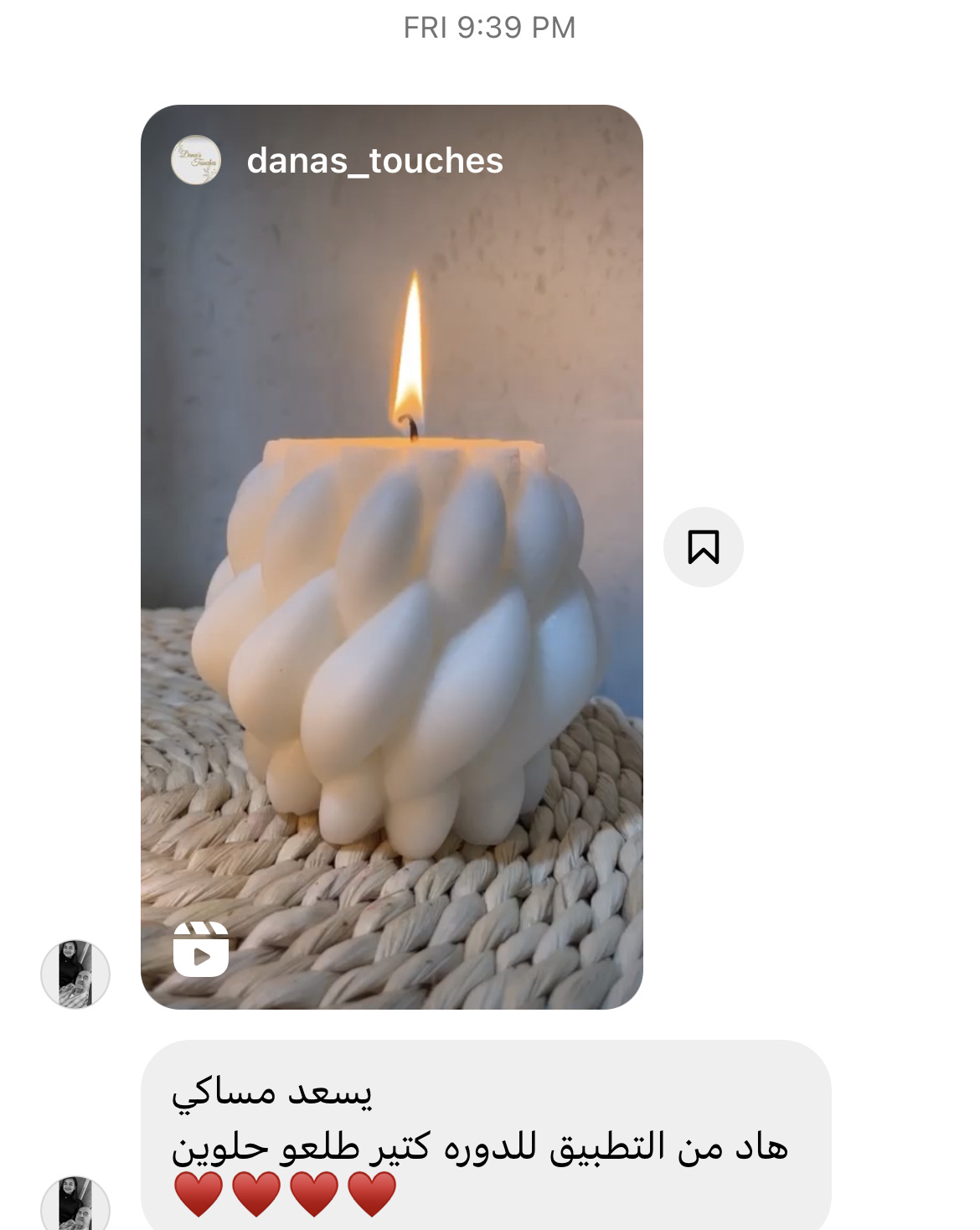Open the shared candle reel from danas_touches
This screenshot has width=980, height=1230.
(x=391, y=587)
